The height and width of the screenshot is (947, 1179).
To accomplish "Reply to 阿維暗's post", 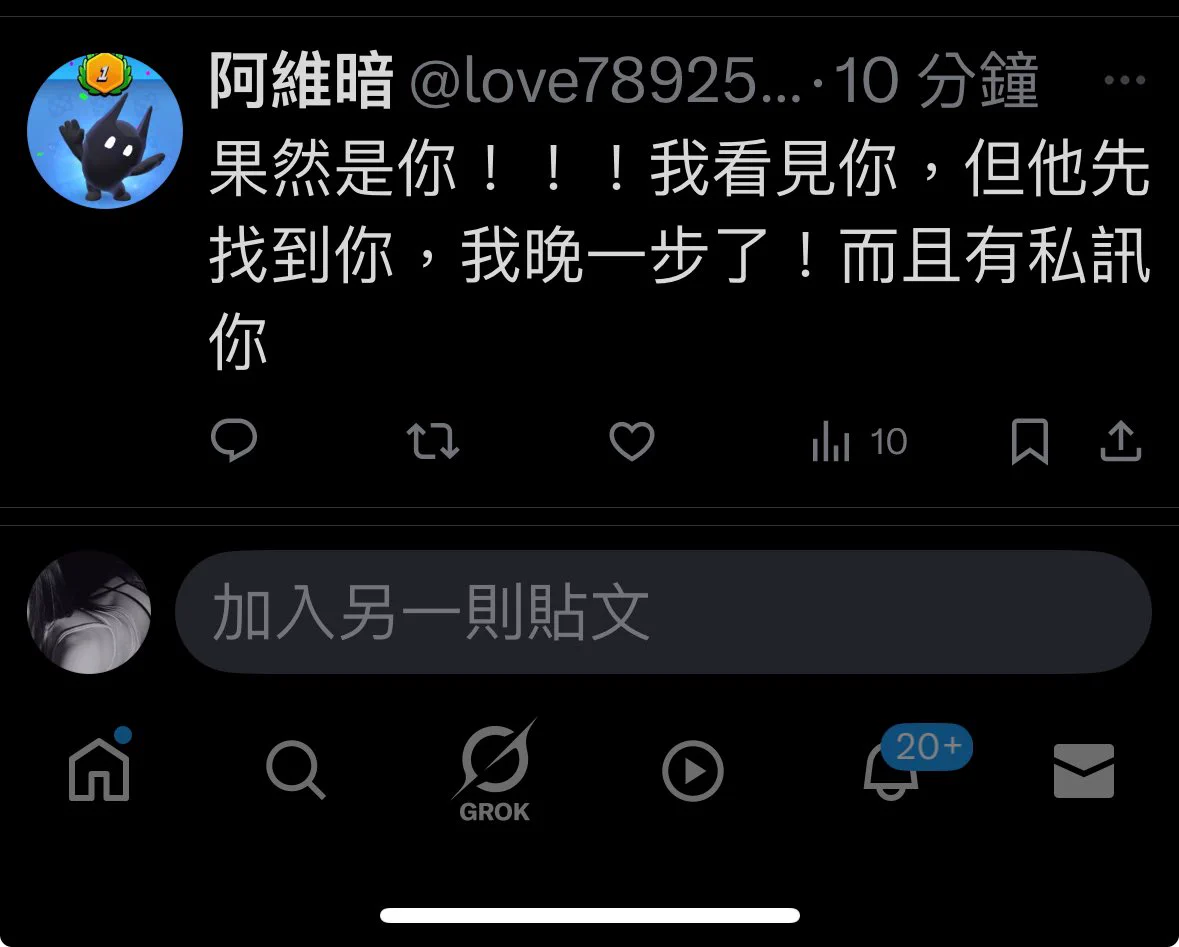I will (235, 441).
